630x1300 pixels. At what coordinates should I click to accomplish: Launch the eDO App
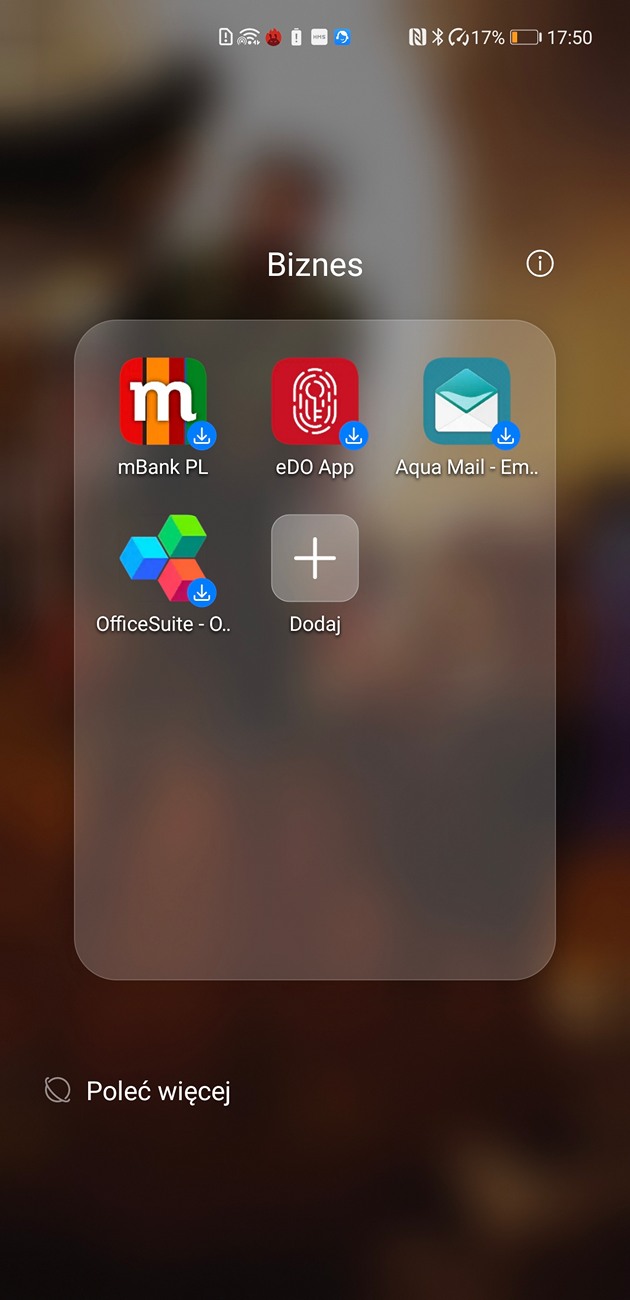click(315, 402)
